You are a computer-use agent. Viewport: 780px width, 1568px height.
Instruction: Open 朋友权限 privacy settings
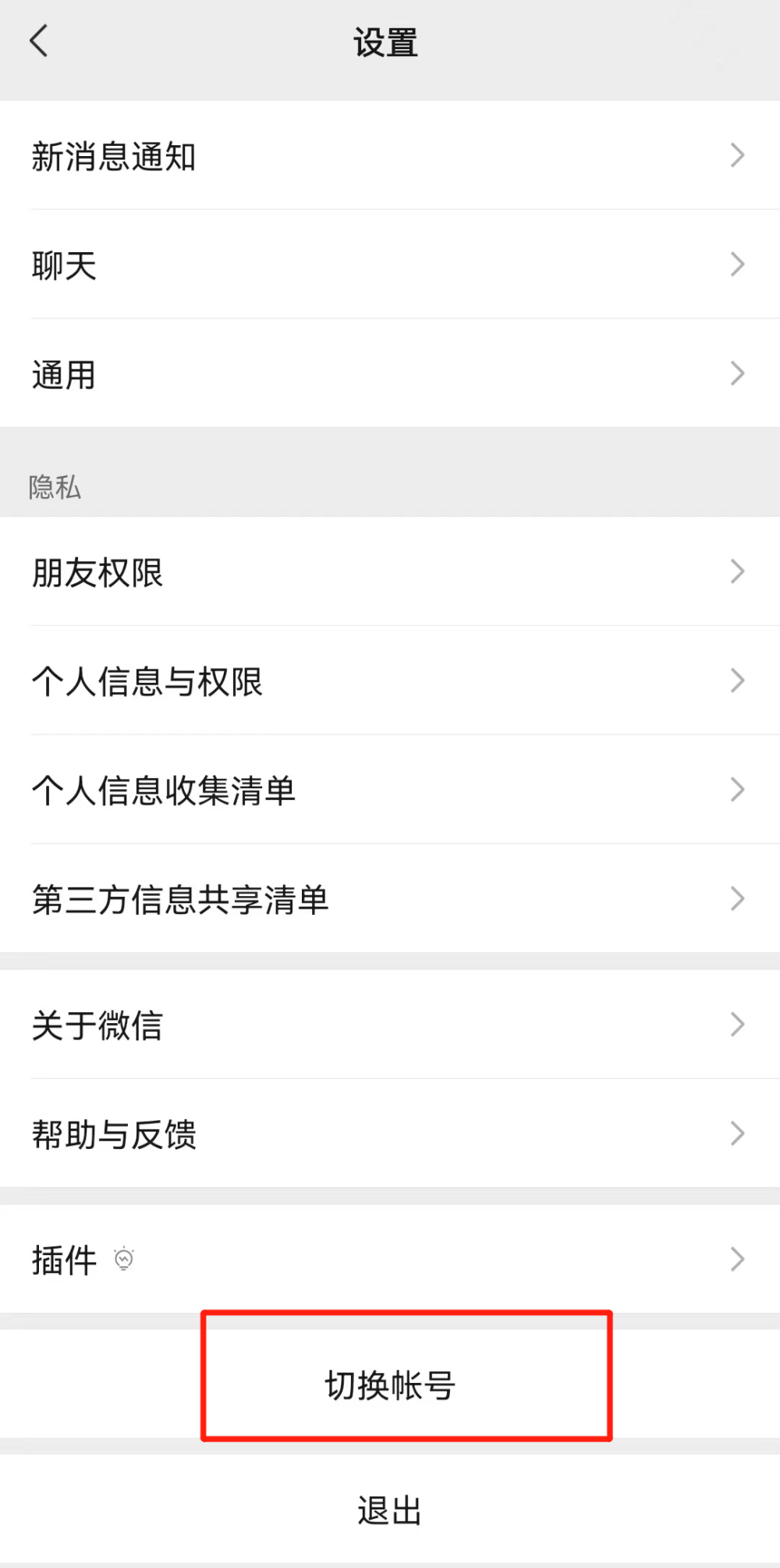[x=390, y=571]
